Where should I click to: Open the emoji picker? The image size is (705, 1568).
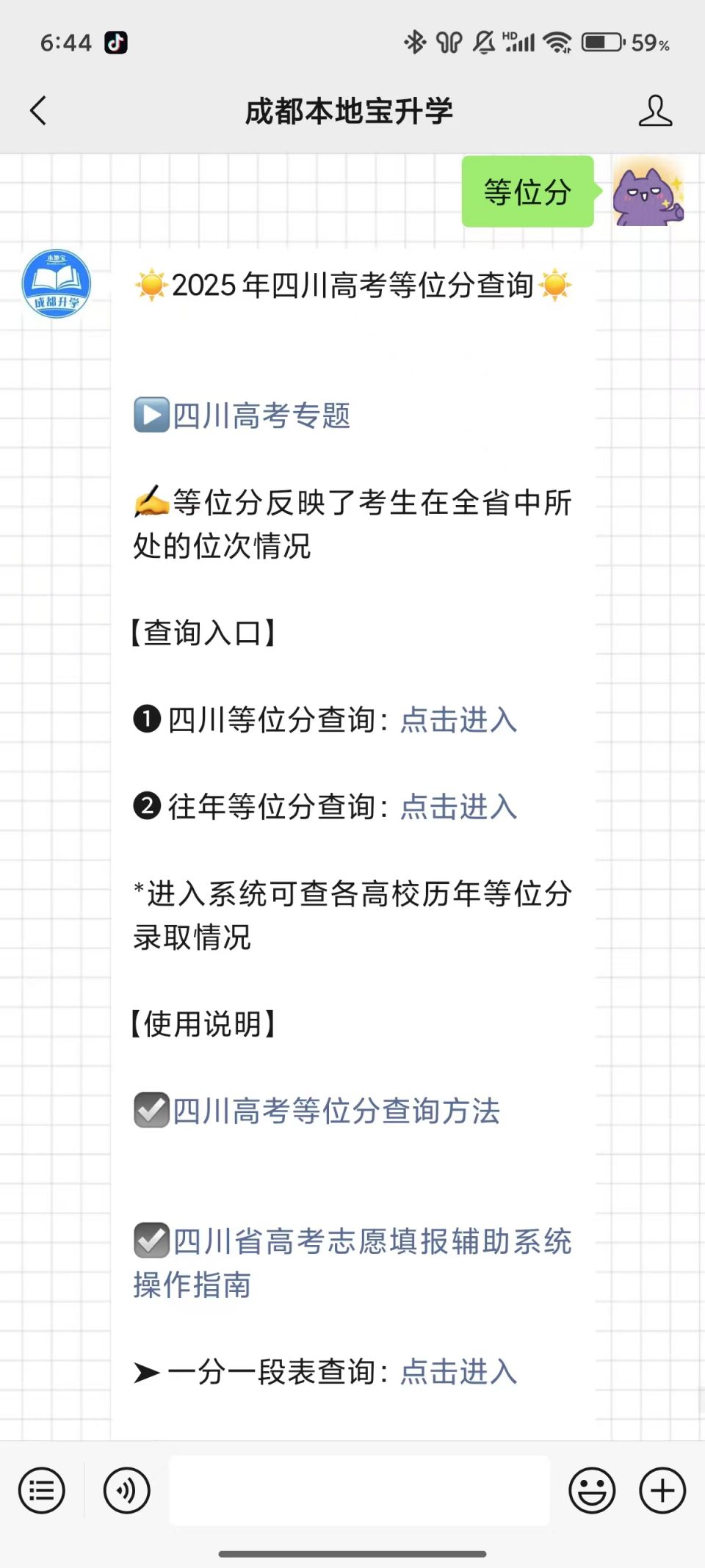(x=592, y=1490)
